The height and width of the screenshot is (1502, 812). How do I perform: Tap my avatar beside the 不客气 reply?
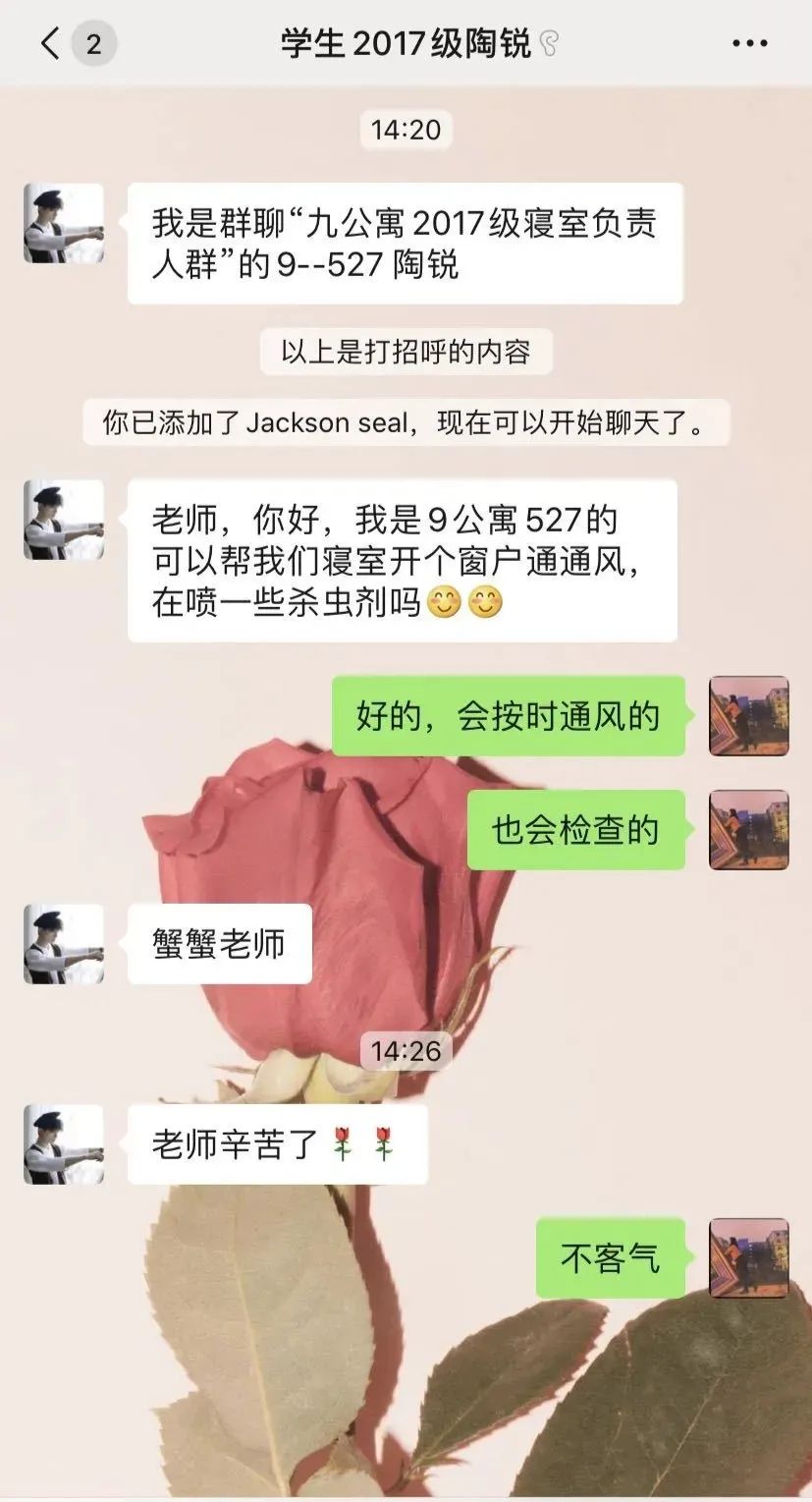[748, 1258]
